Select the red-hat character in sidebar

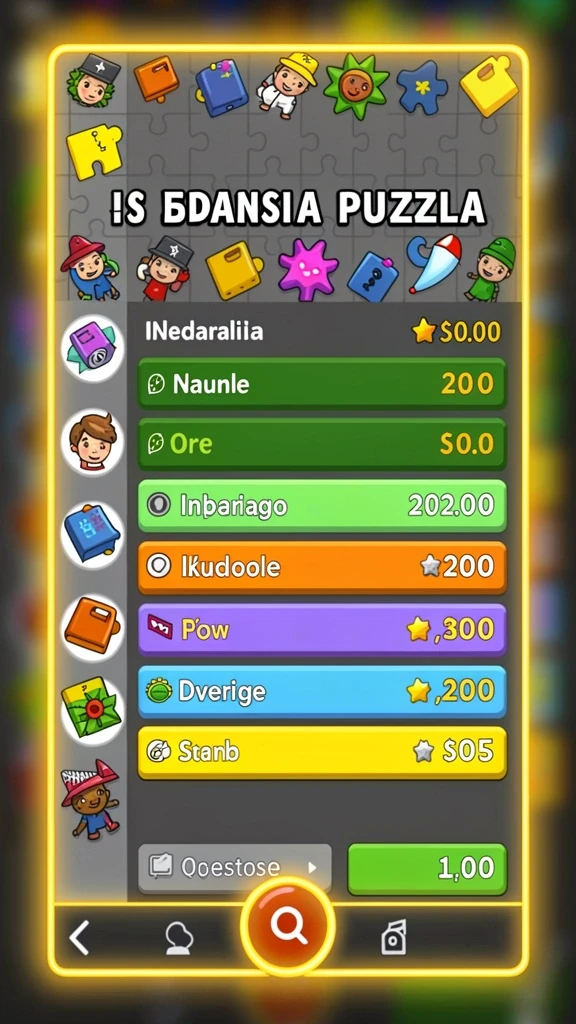90,799
